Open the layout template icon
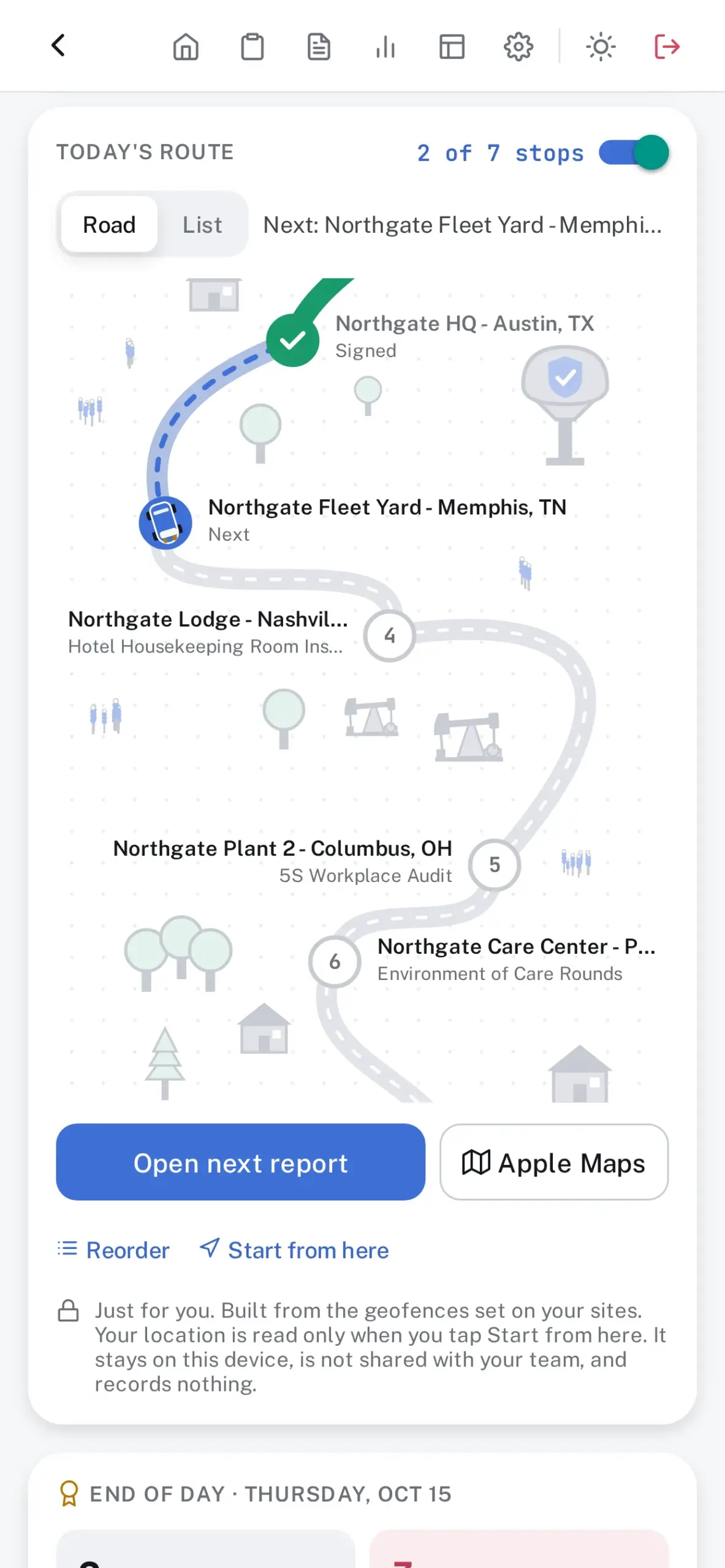The image size is (725, 1568). 452,47
